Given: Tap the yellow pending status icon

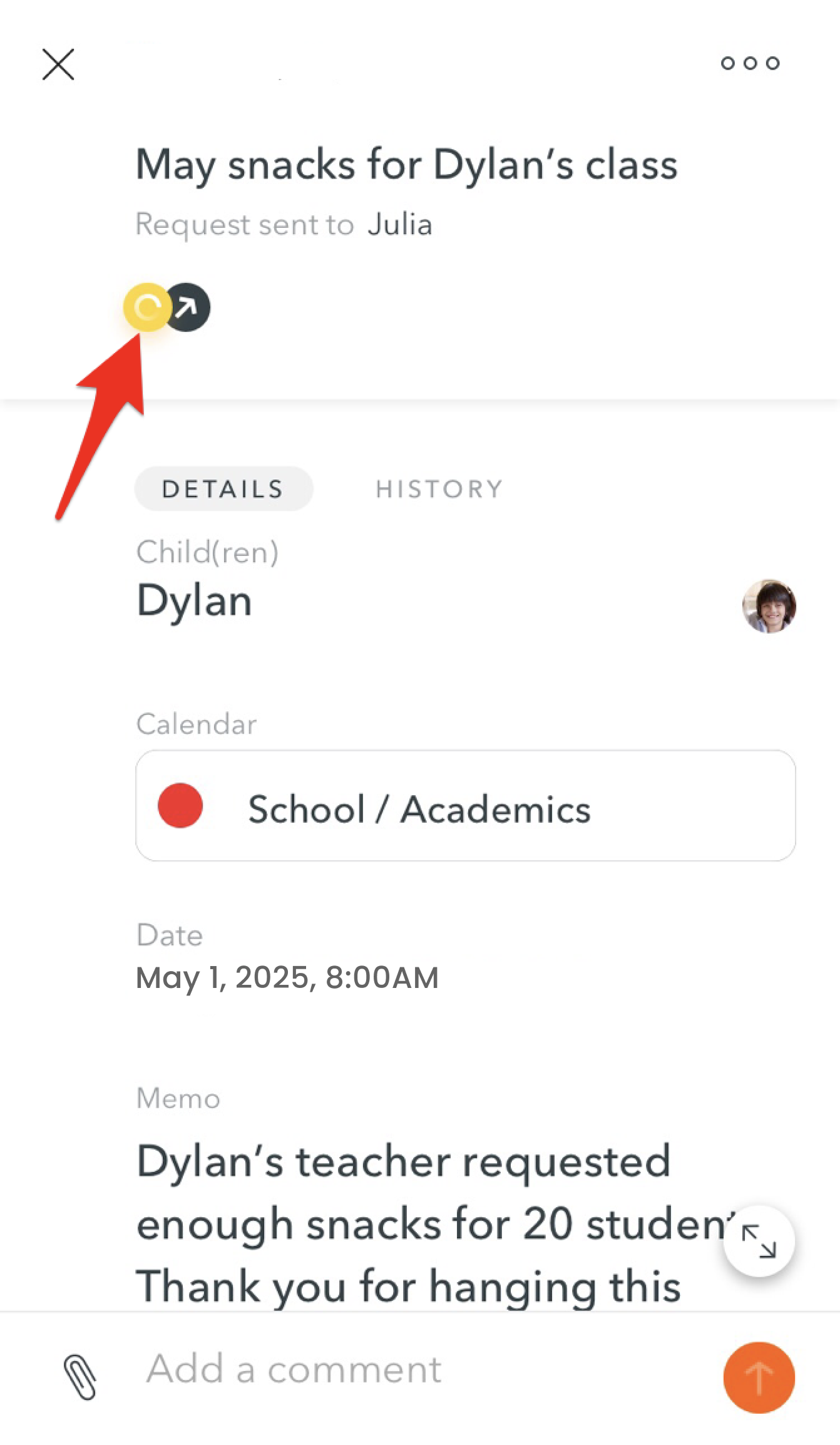Looking at the screenshot, I should 148,307.
